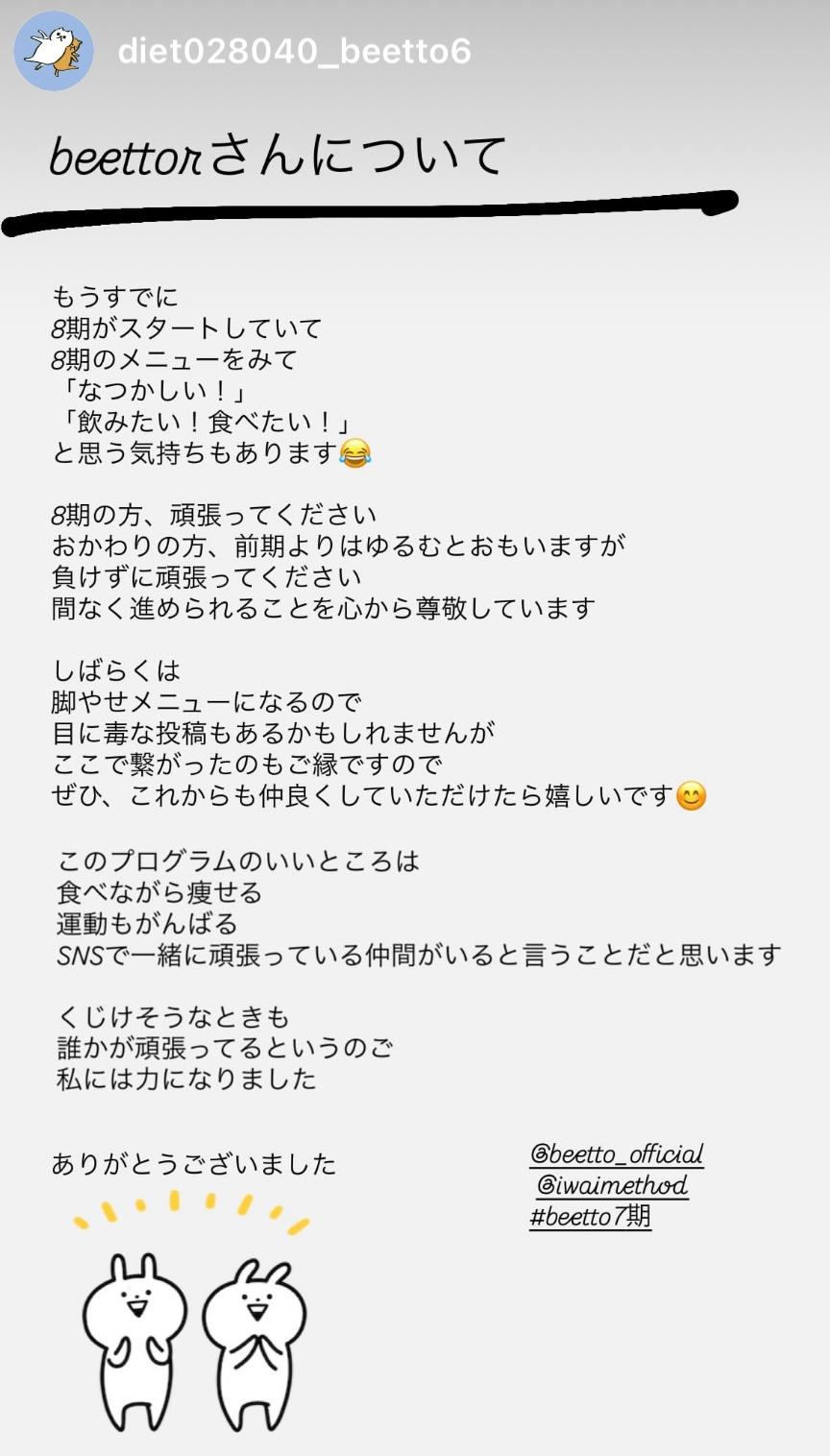
Task: Open the @beetto_official mention
Action: (617, 1153)
